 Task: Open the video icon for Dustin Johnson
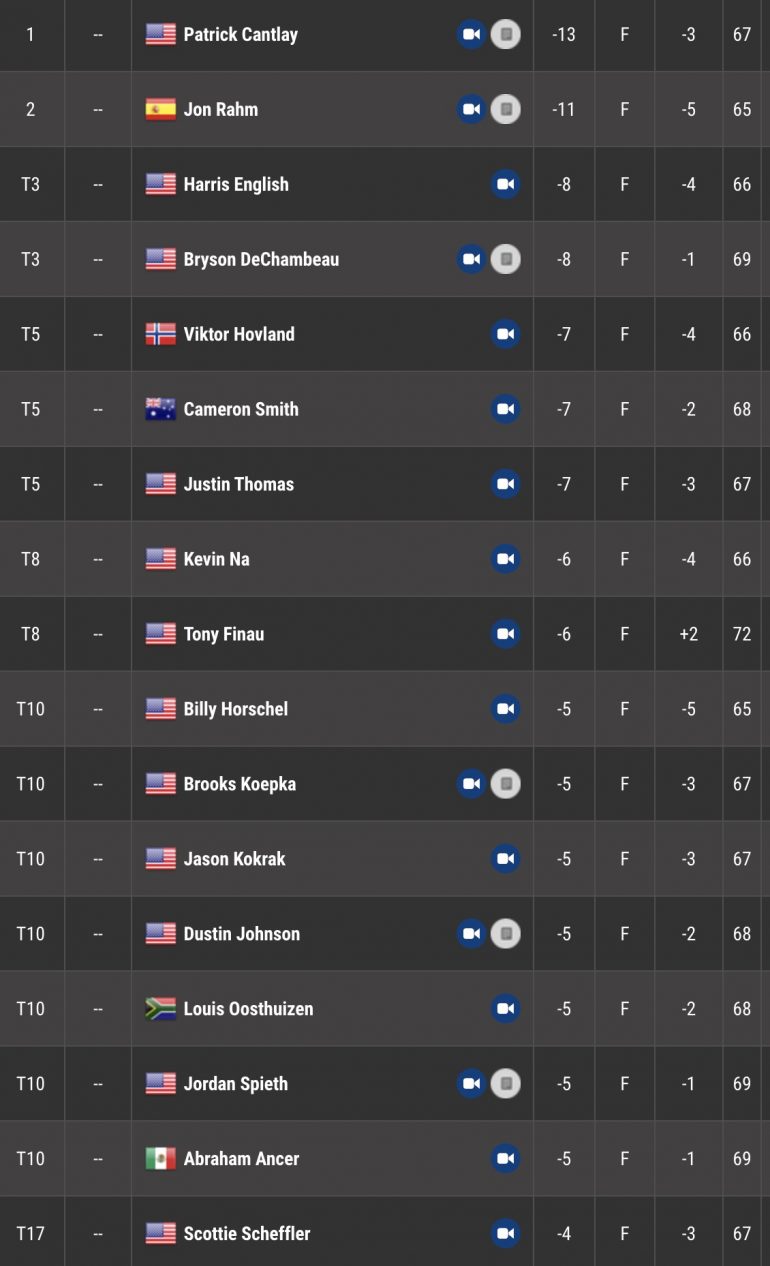[x=471, y=934]
